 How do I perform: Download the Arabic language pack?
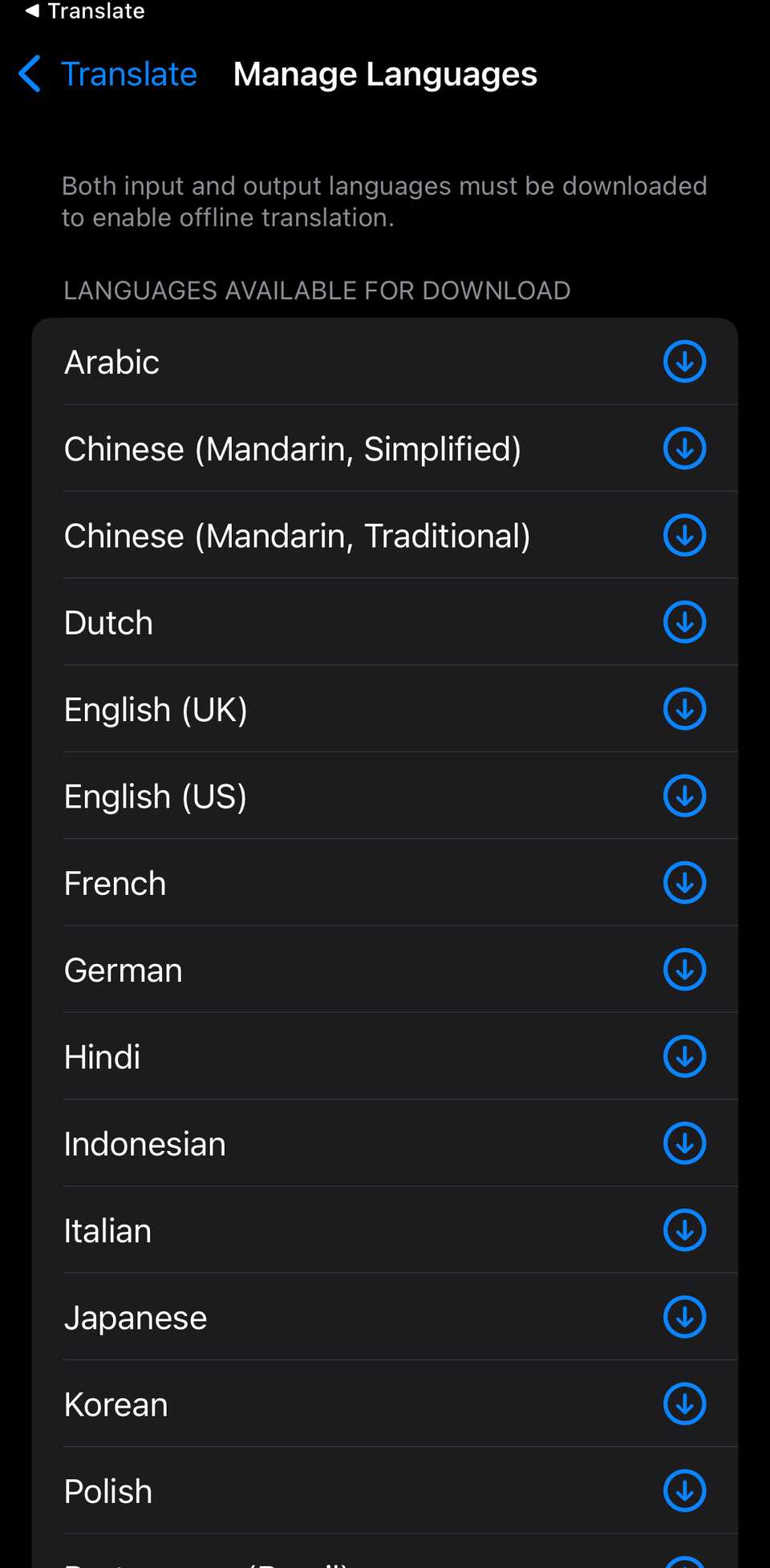[x=684, y=362]
